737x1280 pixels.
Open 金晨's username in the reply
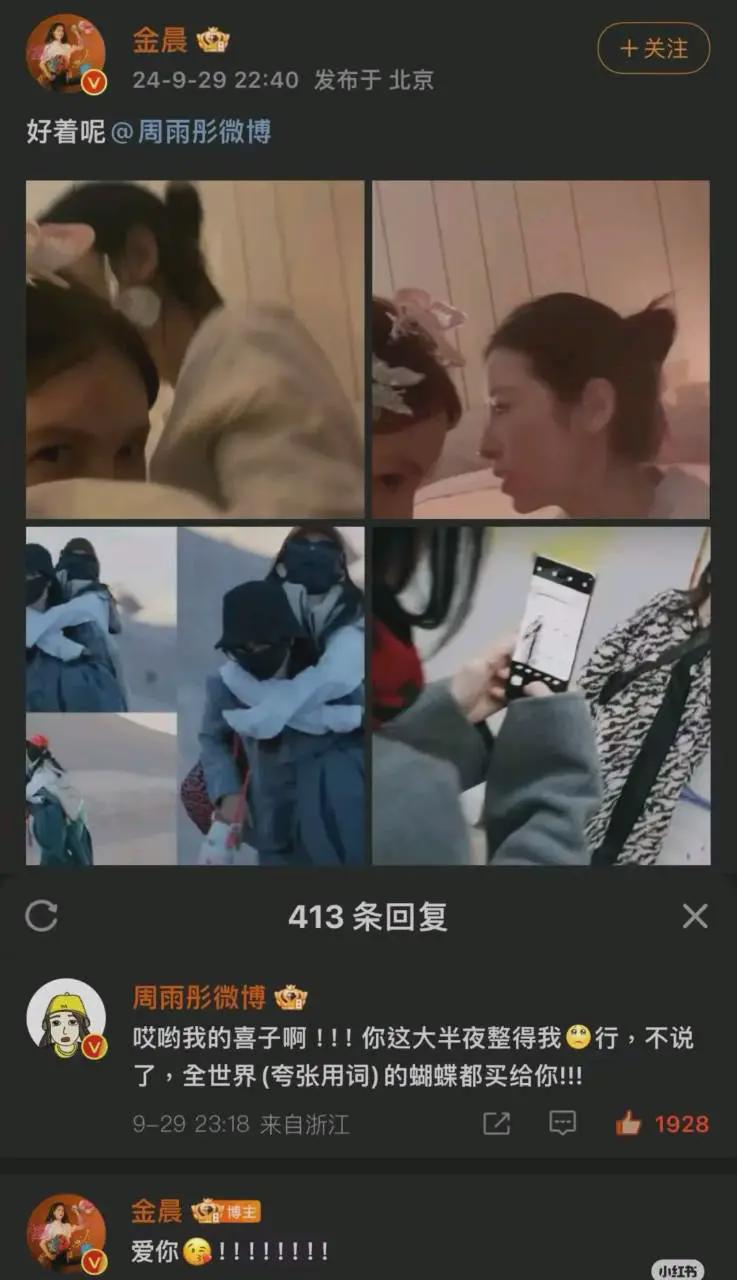coord(157,1210)
